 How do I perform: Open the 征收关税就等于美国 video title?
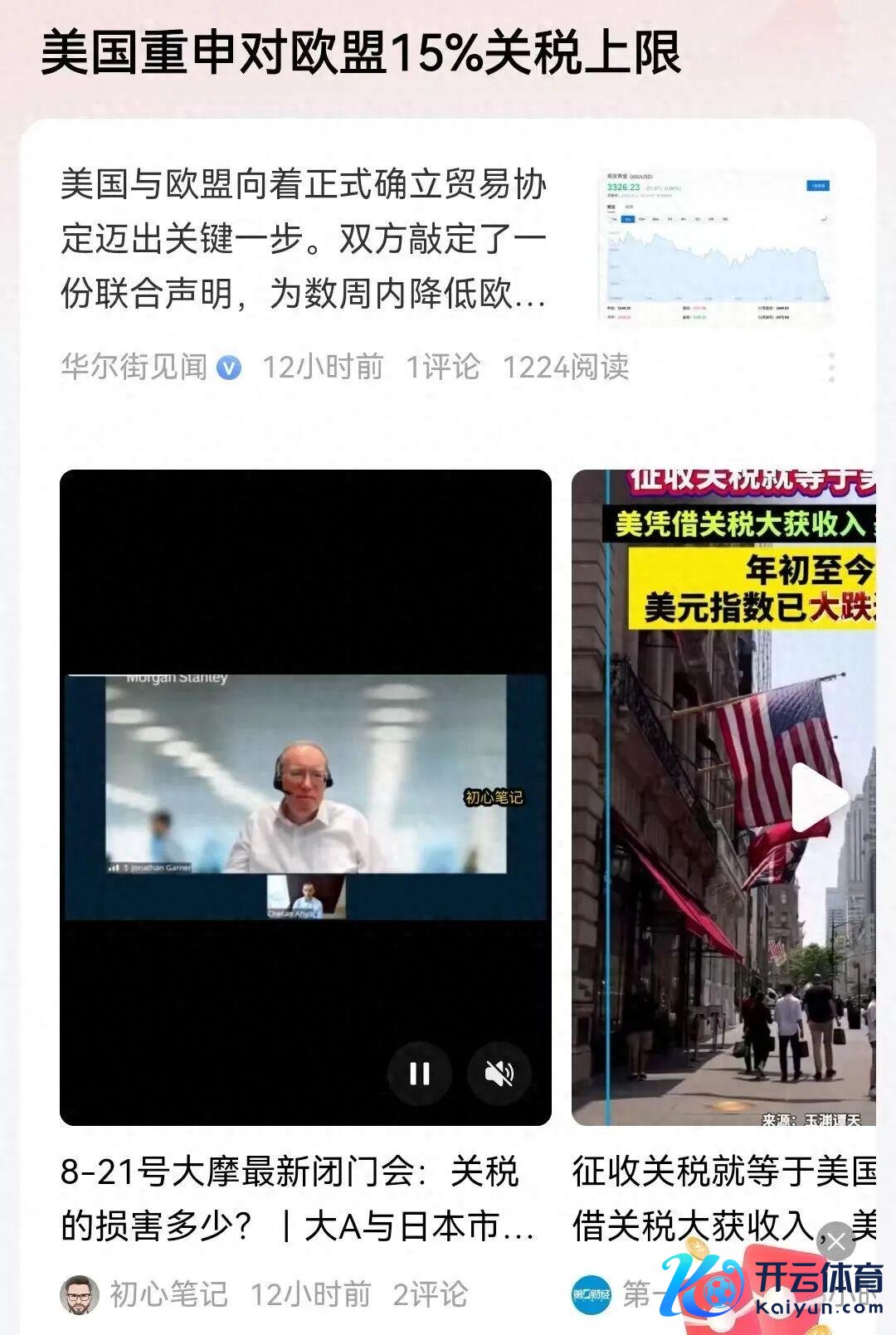point(723,1199)
